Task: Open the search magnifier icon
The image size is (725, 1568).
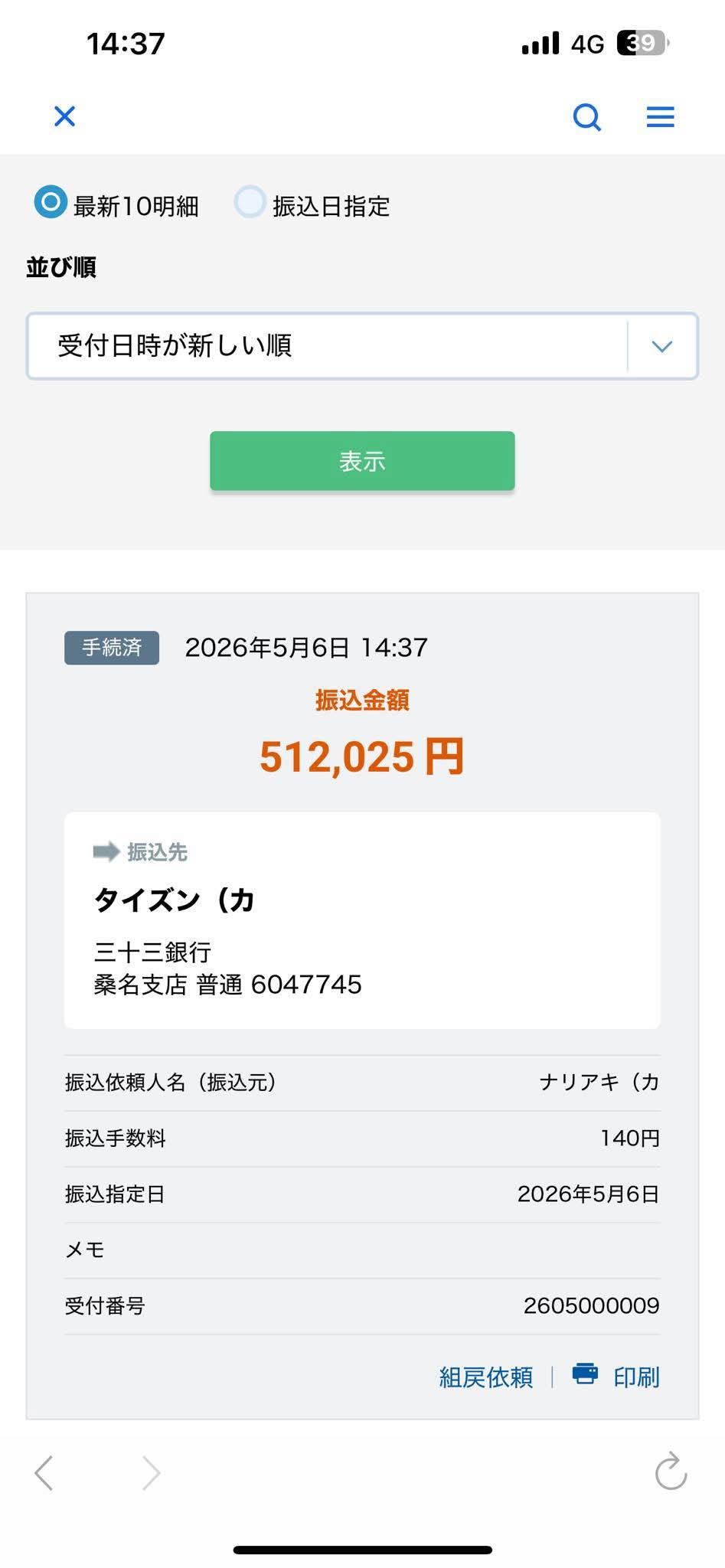Action: [587, 117]
